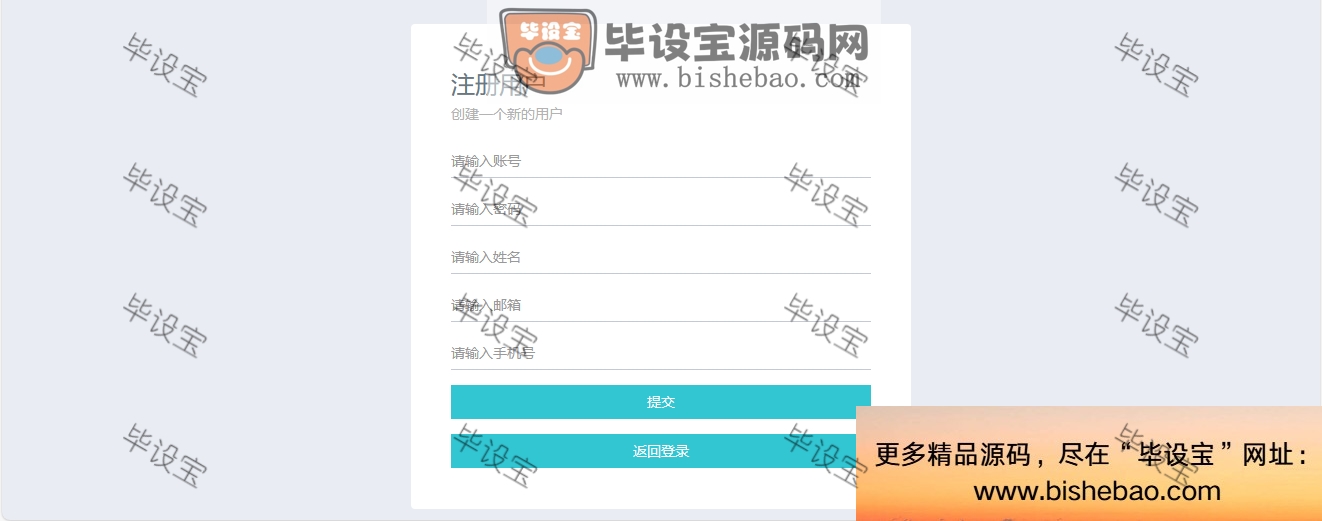1322x521 pixels.
Task: Select the name field (请输入姓名)
Action: pos(660,257)
